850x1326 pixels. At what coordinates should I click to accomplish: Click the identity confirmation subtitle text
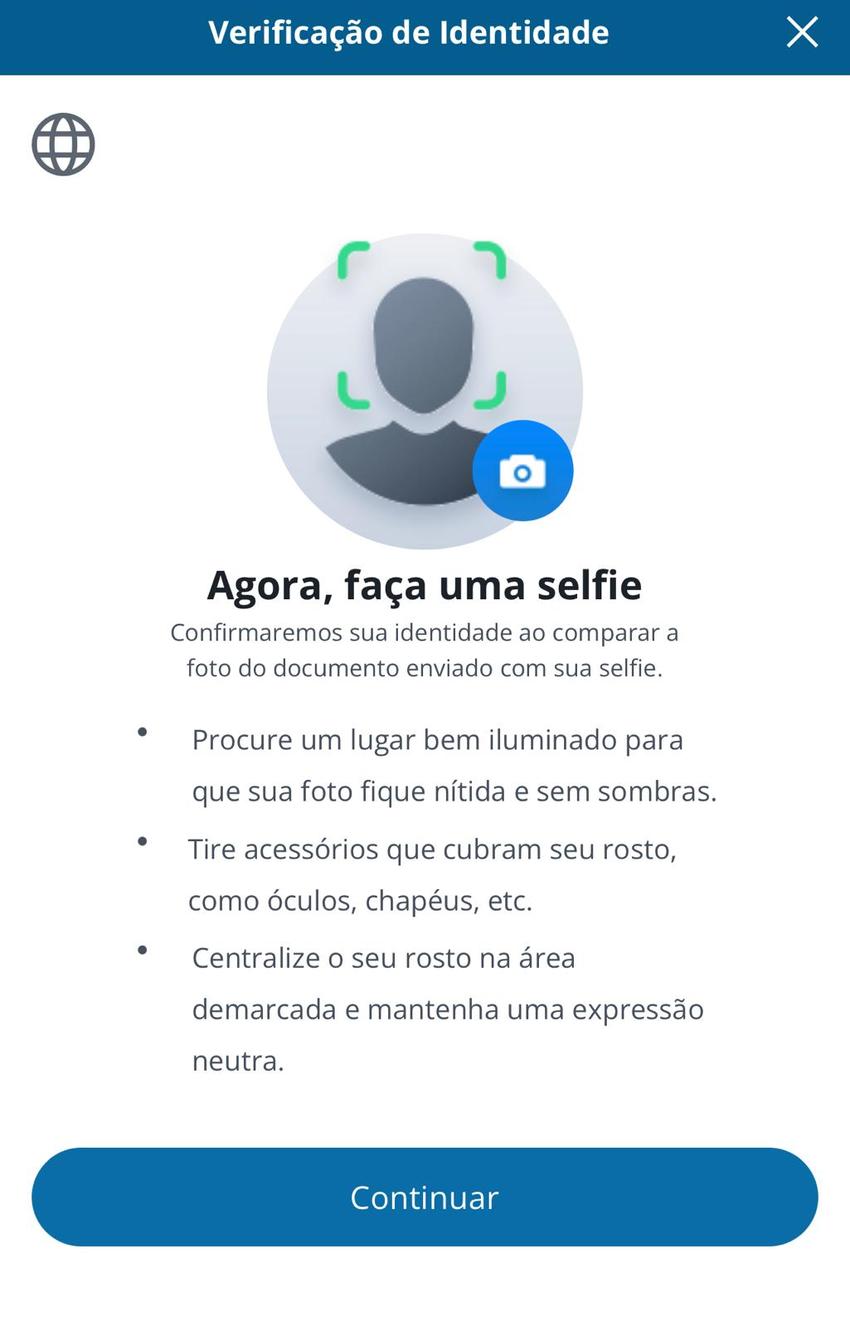tap(424, 649)
